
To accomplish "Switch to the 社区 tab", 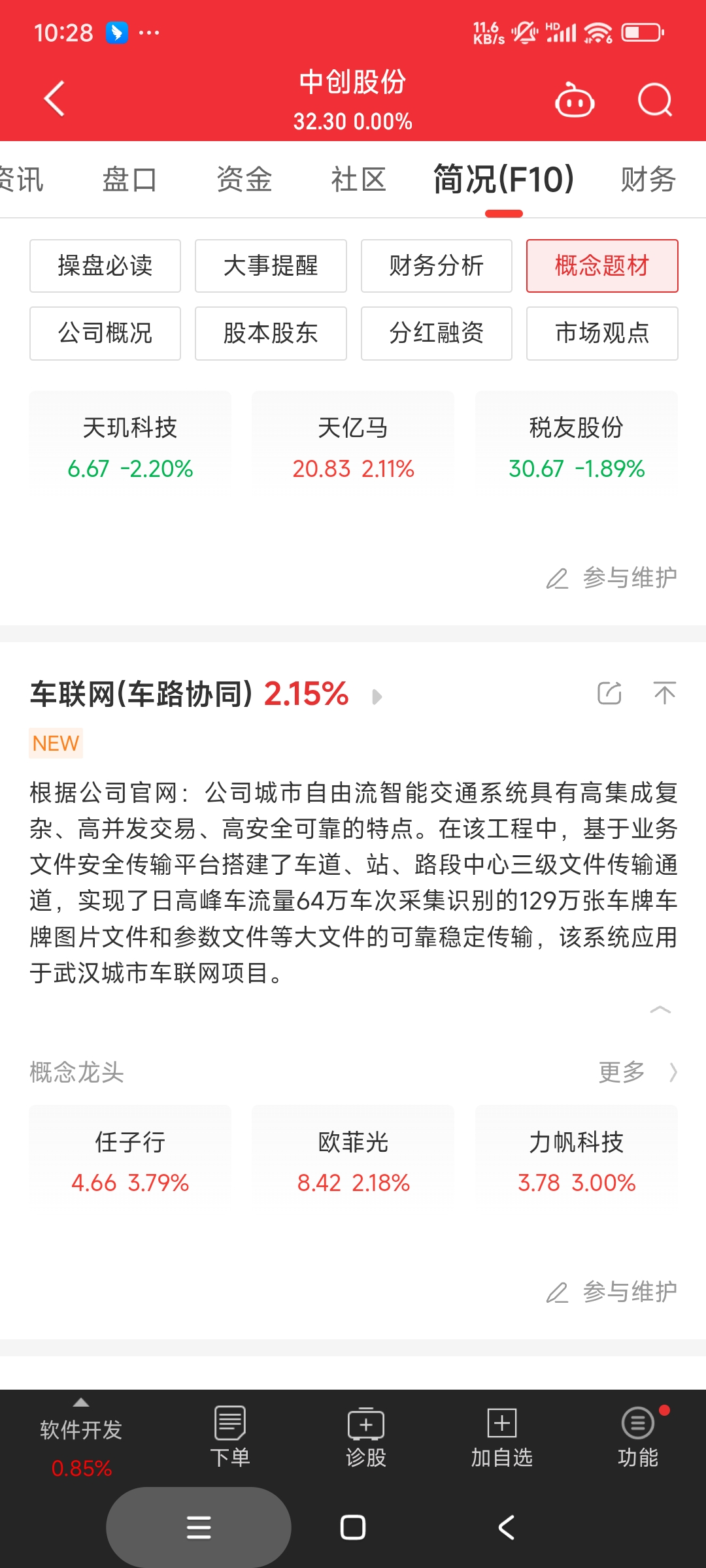I will pos(358,179).
